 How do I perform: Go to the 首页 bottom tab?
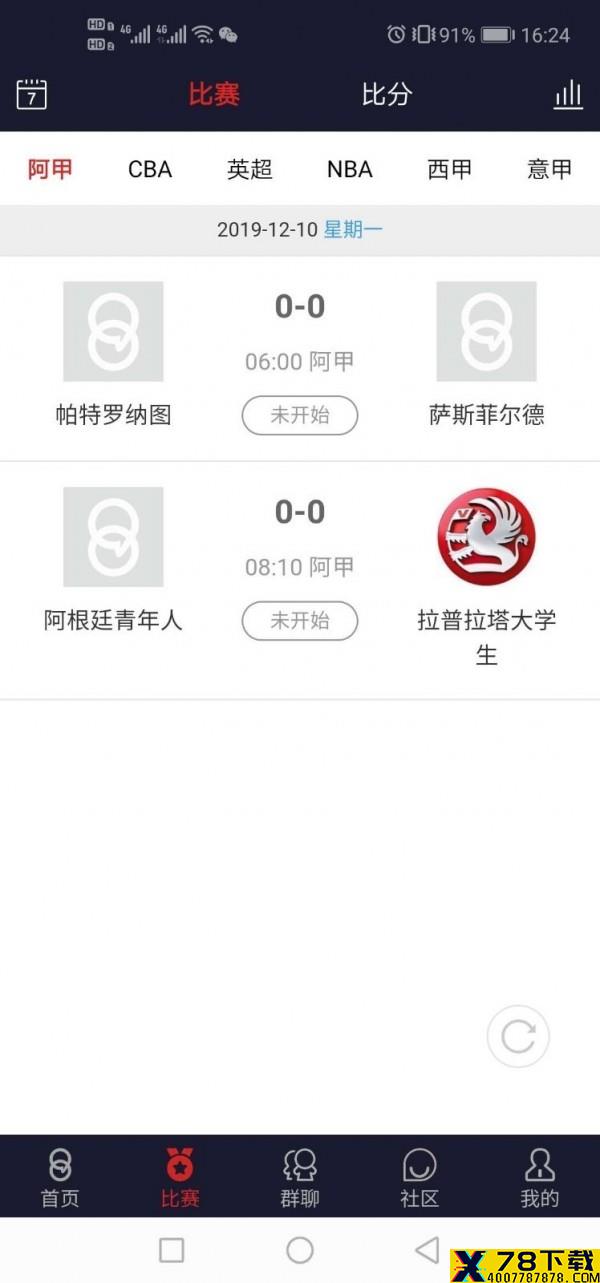[60, 1178]
